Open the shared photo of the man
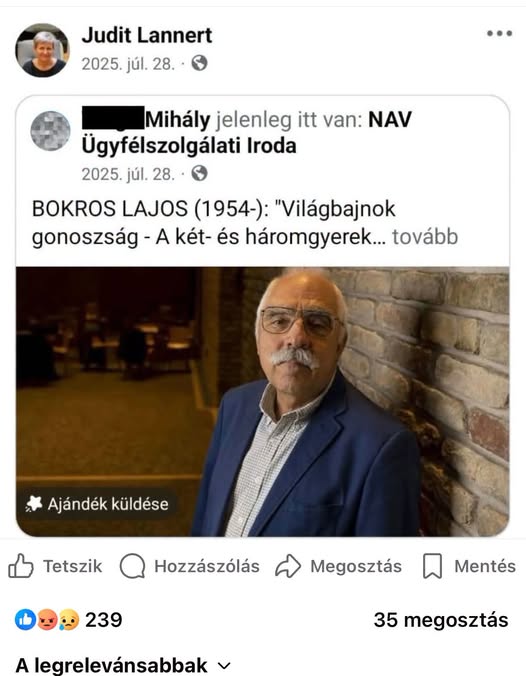 pos(263,401)
